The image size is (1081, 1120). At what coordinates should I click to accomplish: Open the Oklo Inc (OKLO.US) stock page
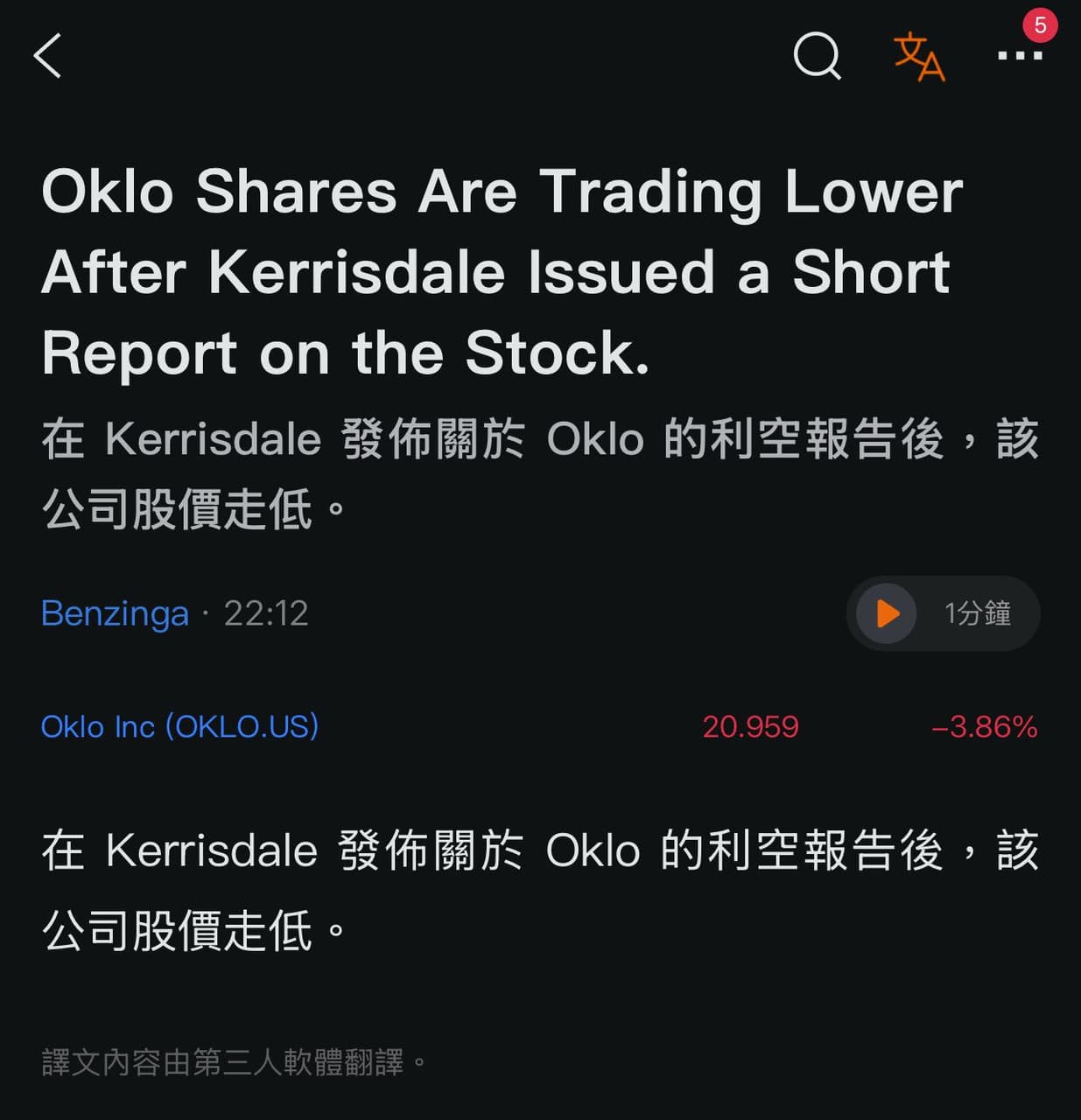[179, 726]
